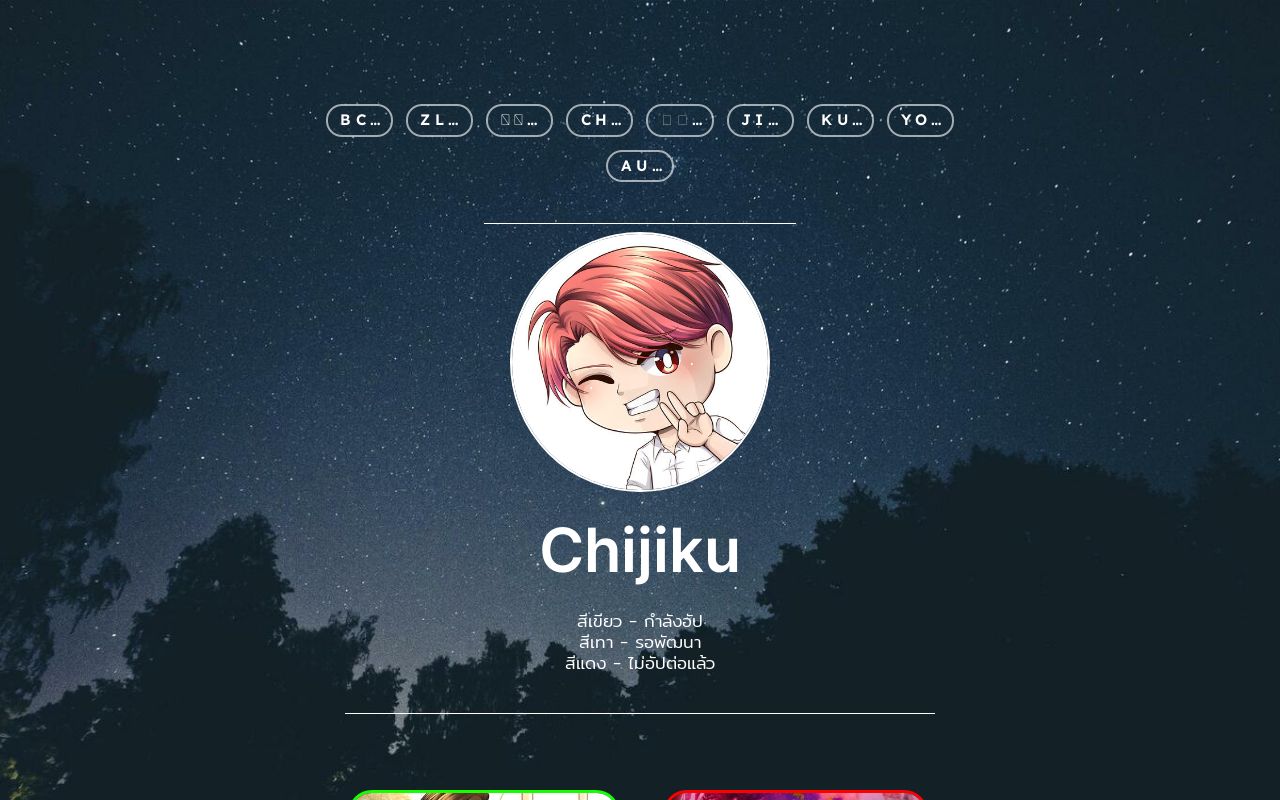This screenshot has width=1280, height=800.
Task: Open the green-bordered card
Action: click(484, 795)
